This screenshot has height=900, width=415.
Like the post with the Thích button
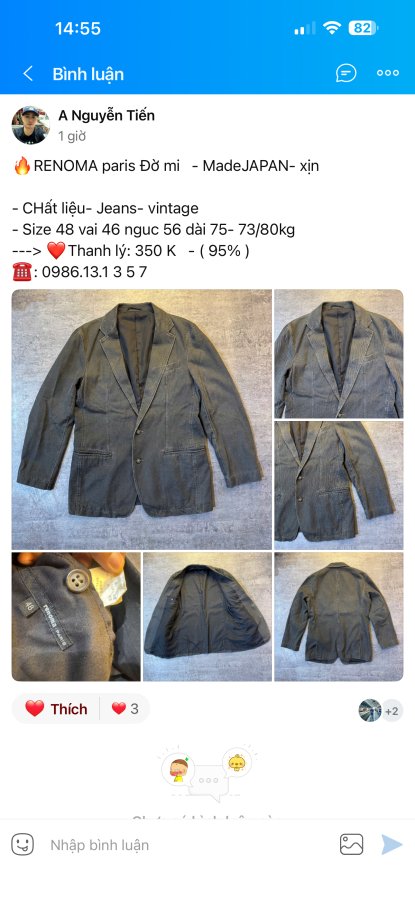pyautogui.click(x=56, y=709)
